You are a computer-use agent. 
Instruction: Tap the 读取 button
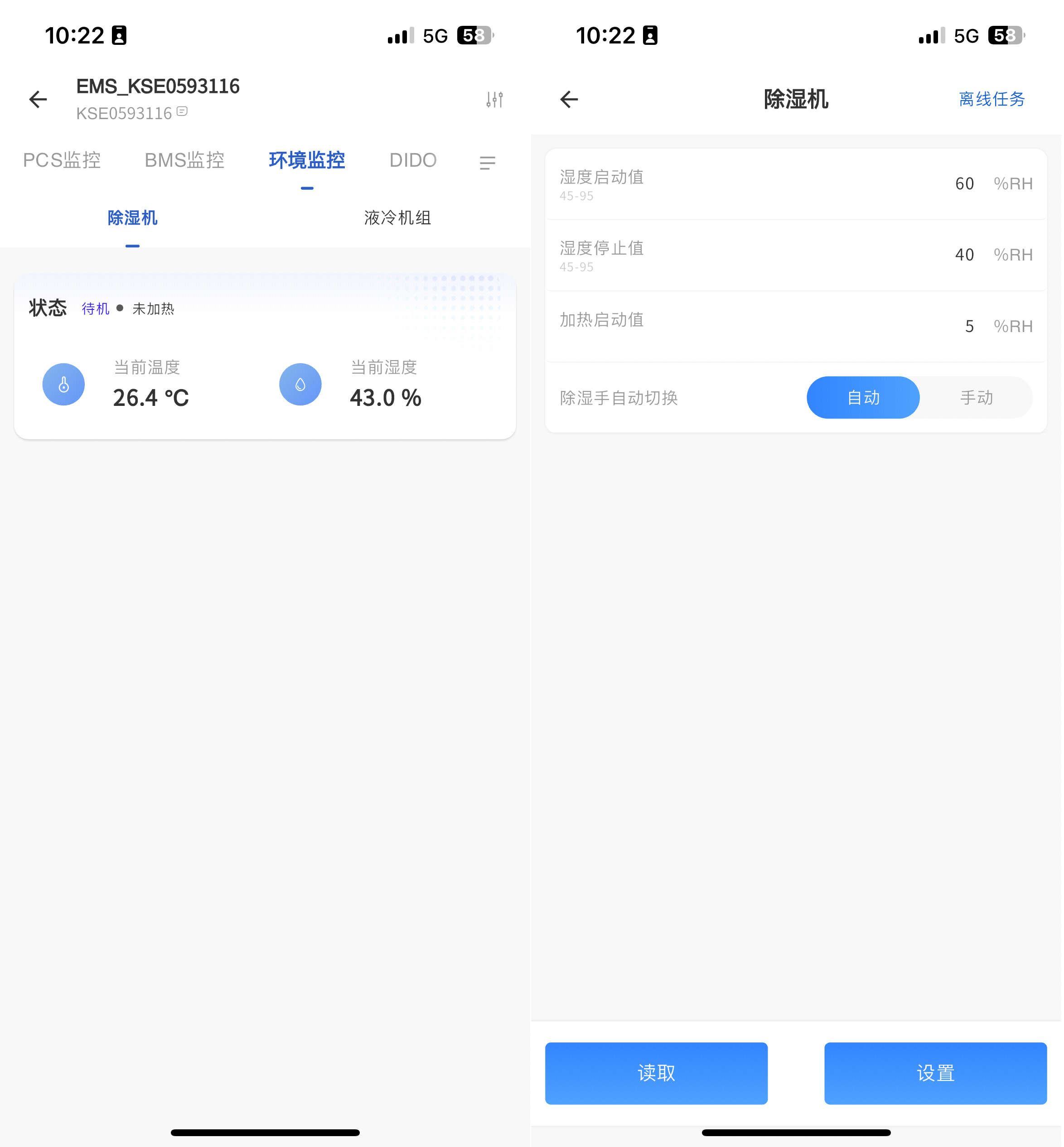(656, 1073)
